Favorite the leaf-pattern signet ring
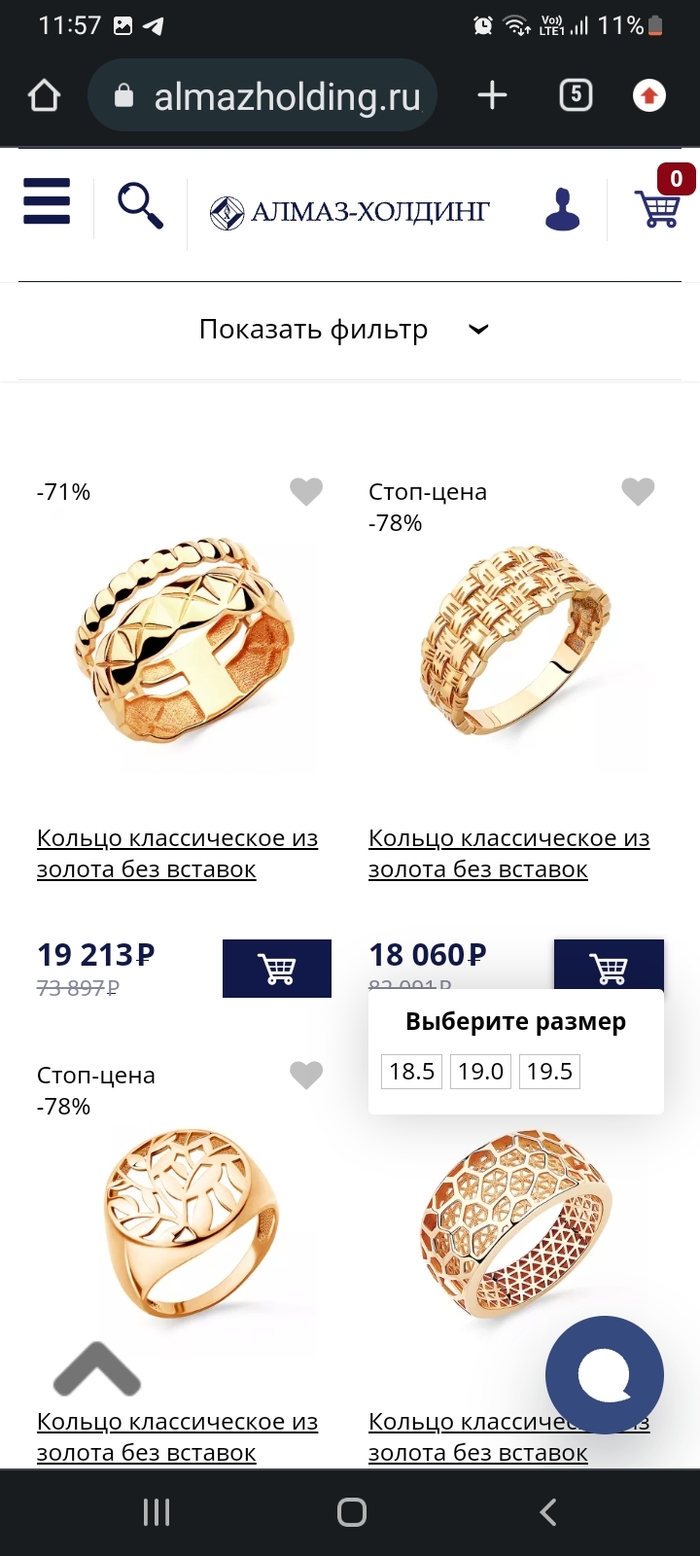 click(306, 1075)
